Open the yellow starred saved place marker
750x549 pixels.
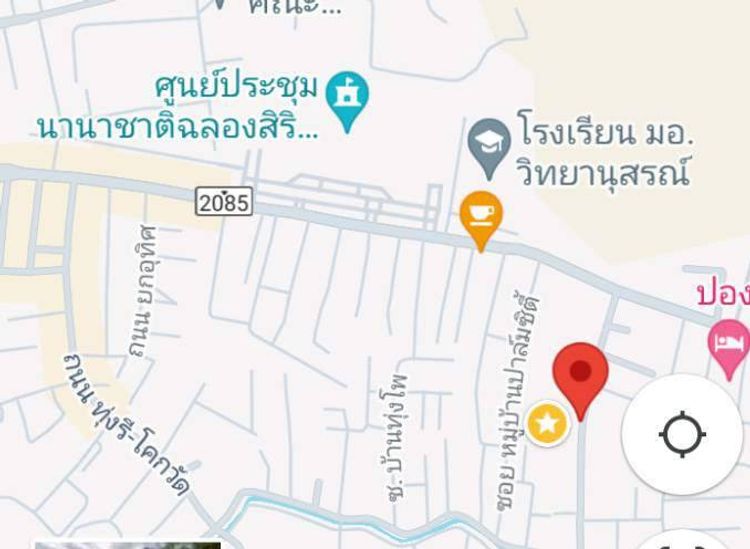pos(547,423)
